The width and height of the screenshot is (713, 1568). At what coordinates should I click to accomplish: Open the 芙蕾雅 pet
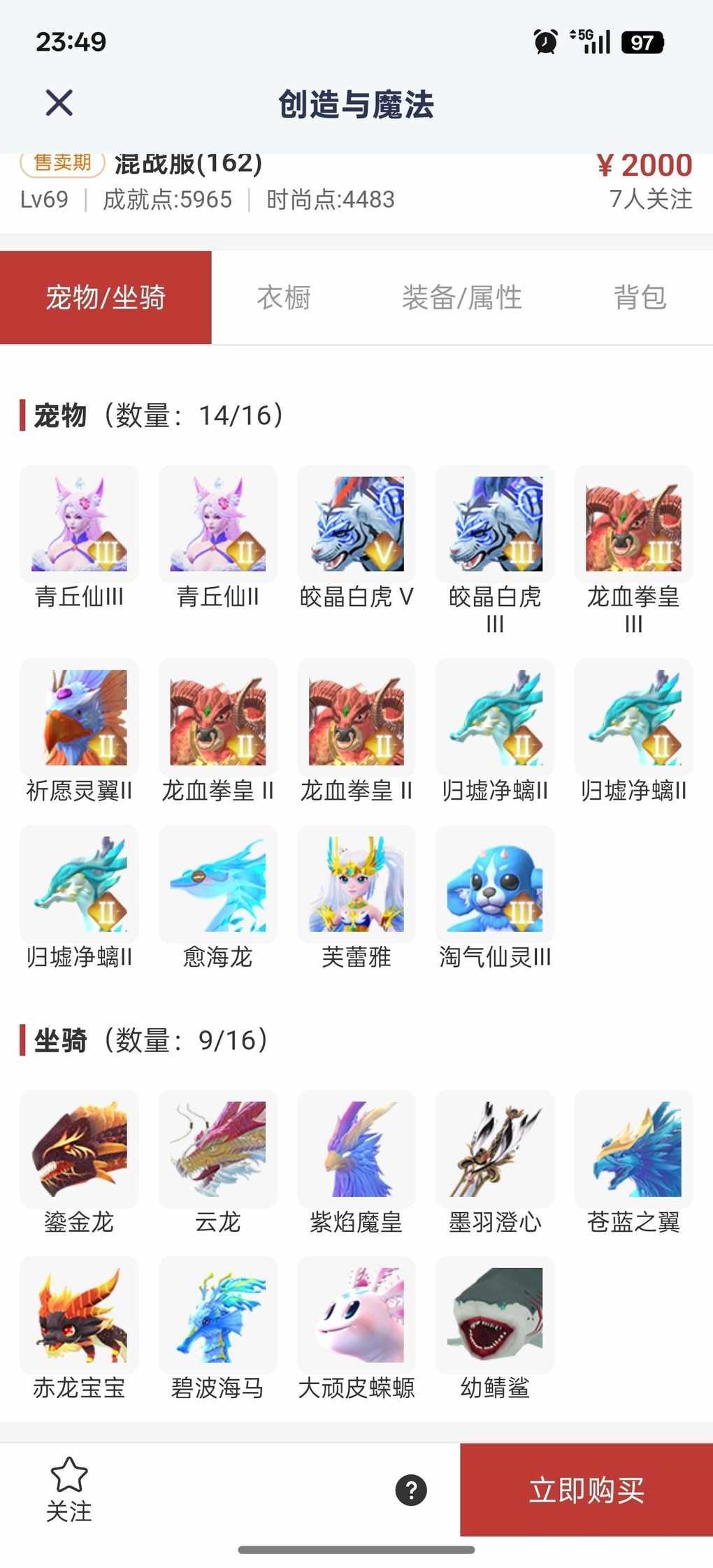pos(356,884)
